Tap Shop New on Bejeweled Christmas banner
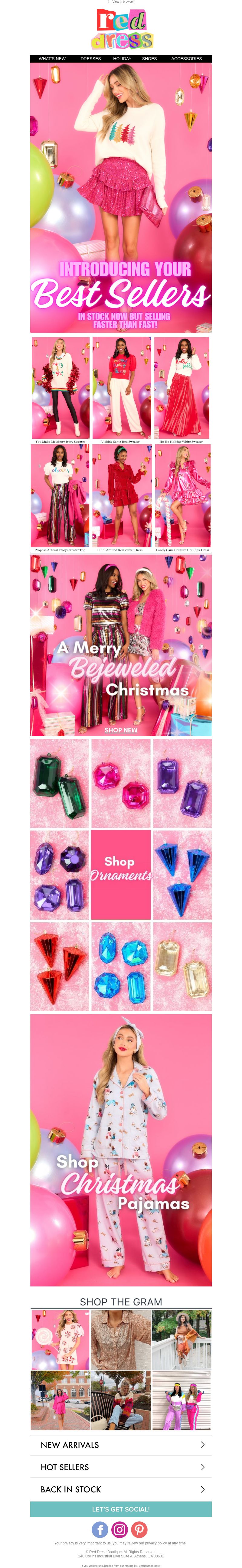242x1568 pixels. coord(121,730)
